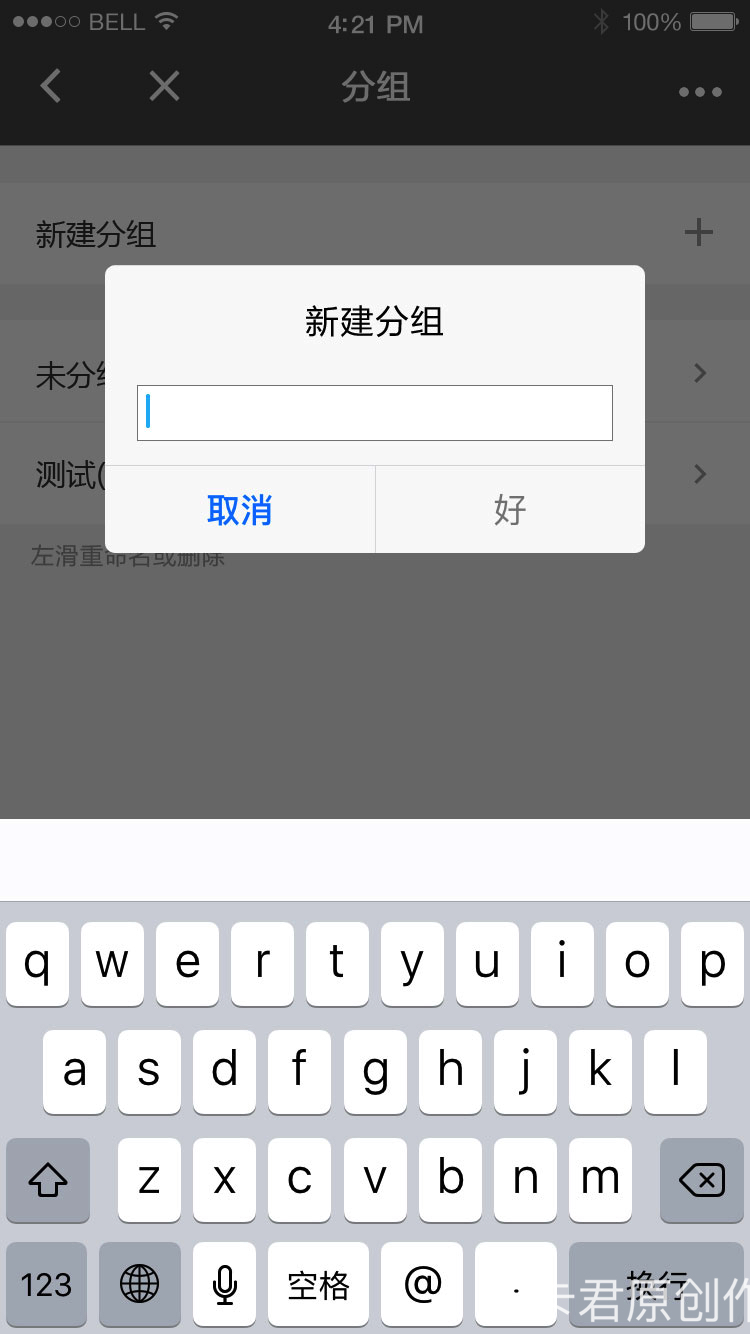The width and height of the screenshot is (750, 1334).
Task: Close the page with the X icon
Action: click(x=164, y=87)
